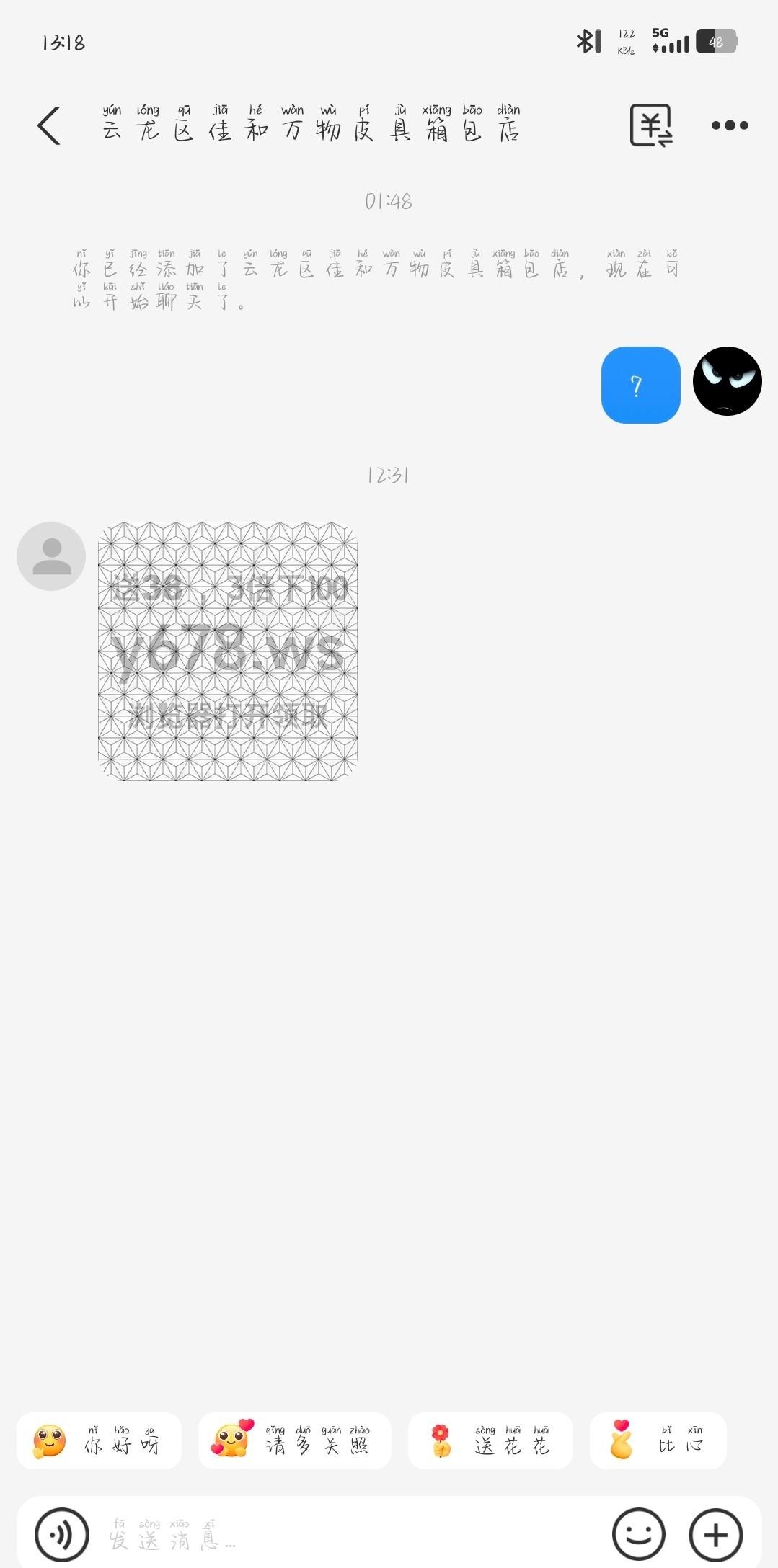Viewport: 778px width, 1568px height.
Task: Choose the 送花花 quick reply
Action: 490,1441
